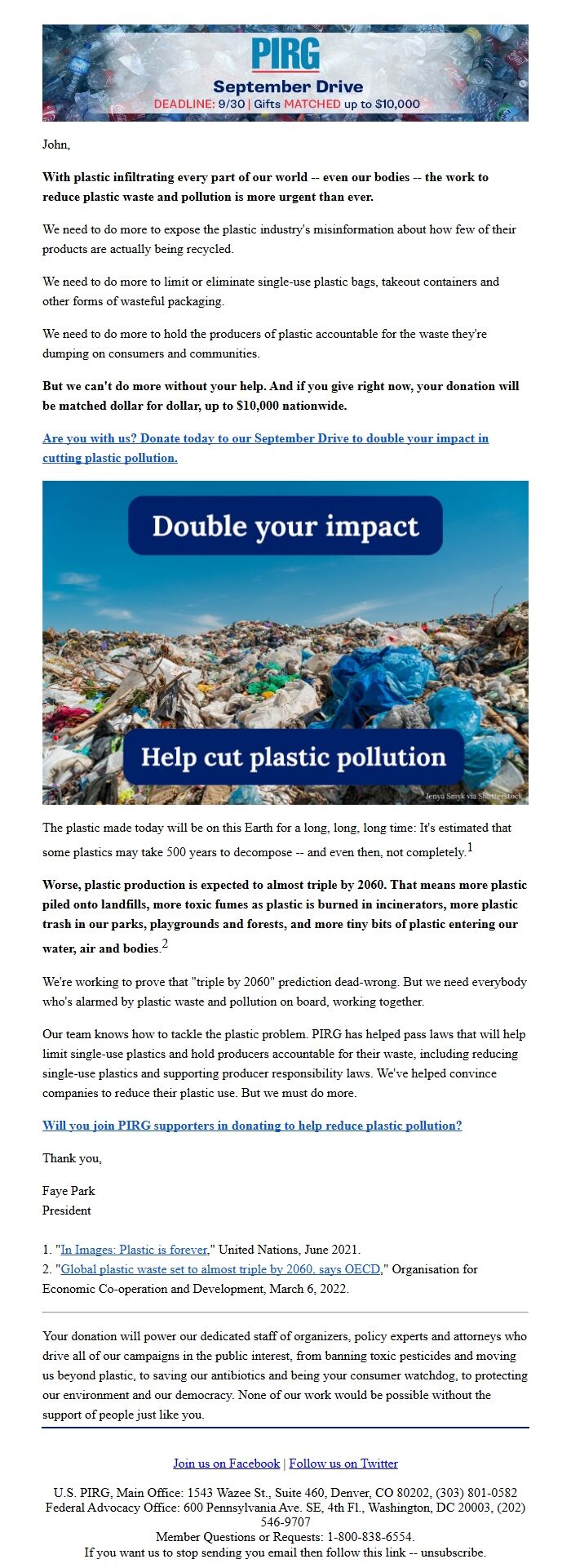Open the 'In Images: Plastic is forever' source
571x1568 pixels.
(134, 1250)
